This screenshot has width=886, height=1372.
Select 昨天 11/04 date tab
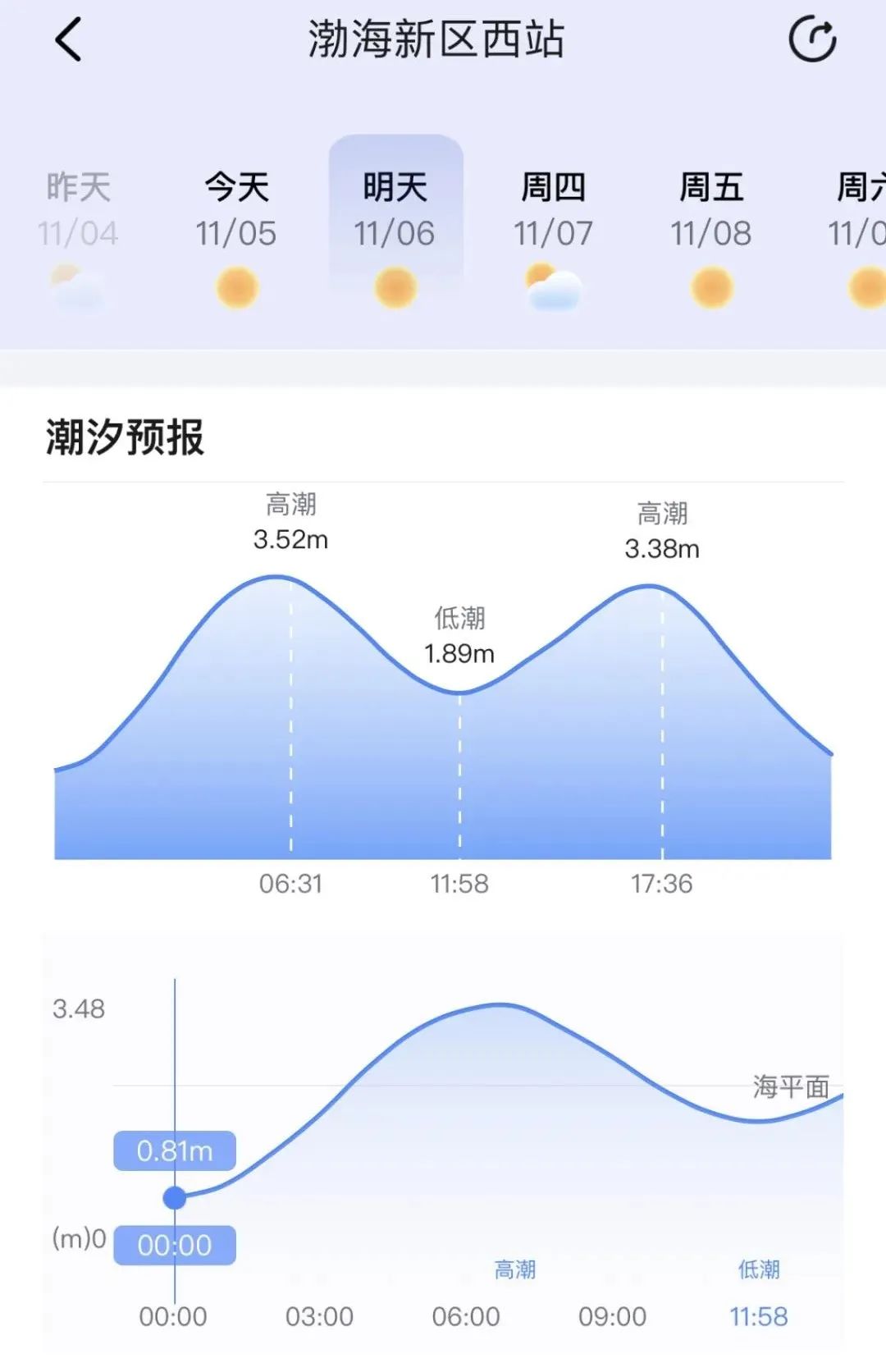pos(79,234)
